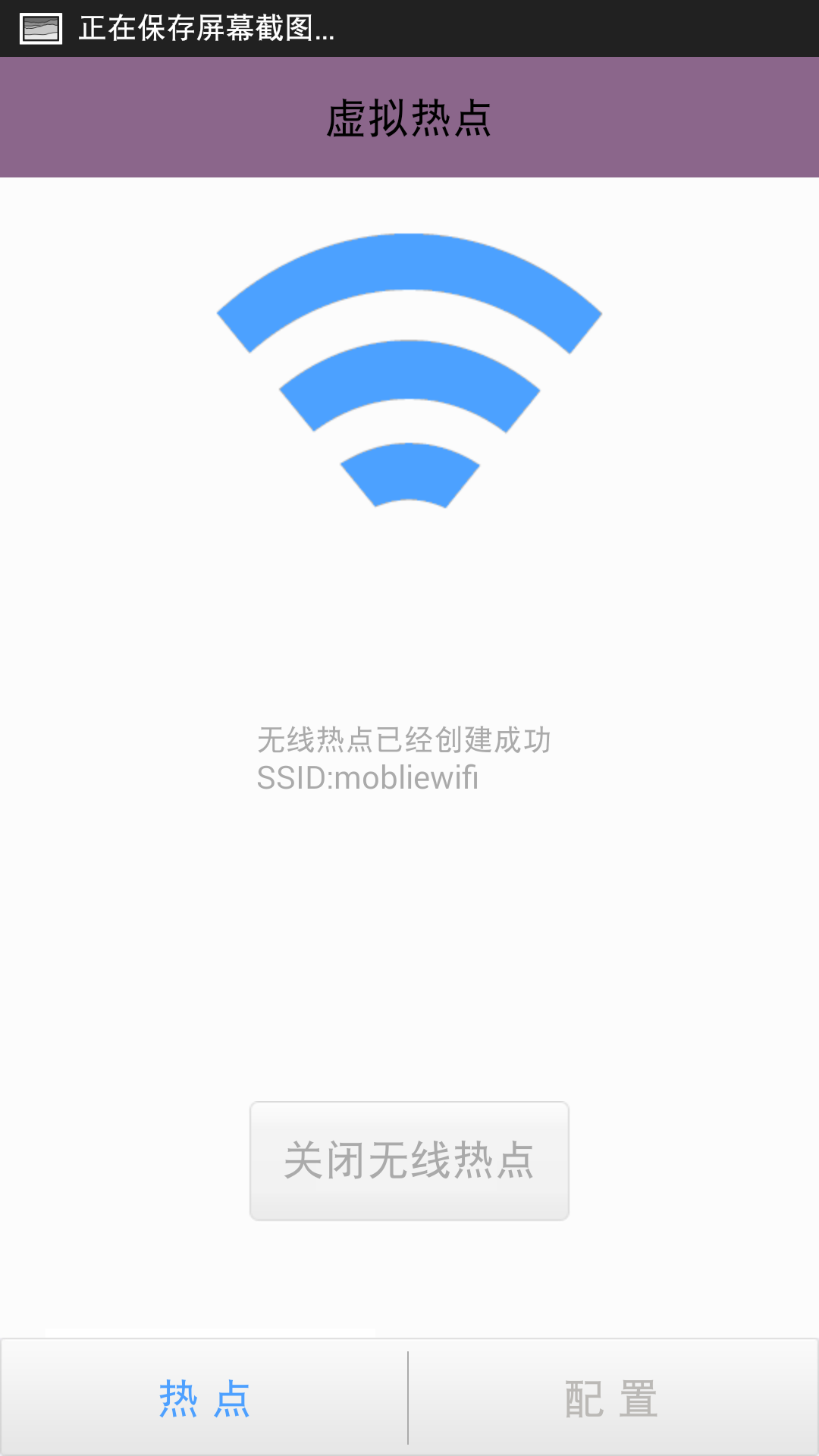Image resolution: width=819 pixels, height=1456 pixels.
Task: Switch to the 配置 tab
Action: pos(613,1398)
